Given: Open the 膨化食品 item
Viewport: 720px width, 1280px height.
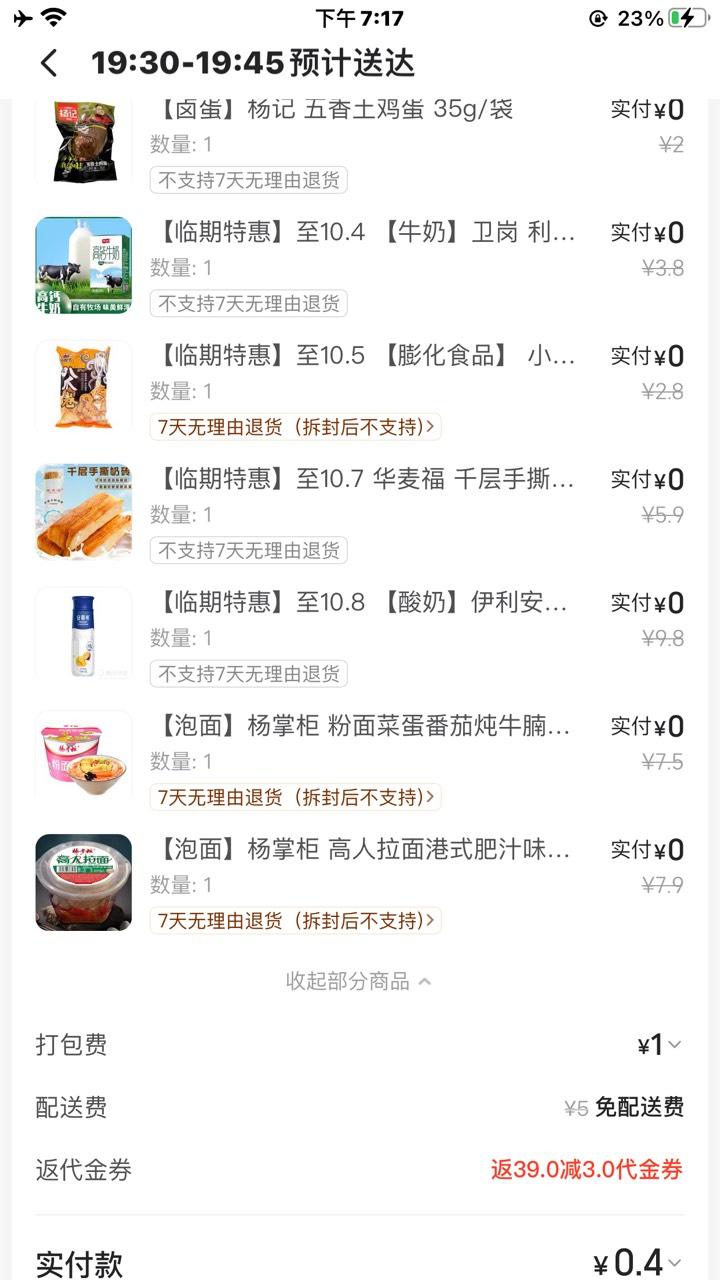Looking at the screenshot, I should coord(366,357).
